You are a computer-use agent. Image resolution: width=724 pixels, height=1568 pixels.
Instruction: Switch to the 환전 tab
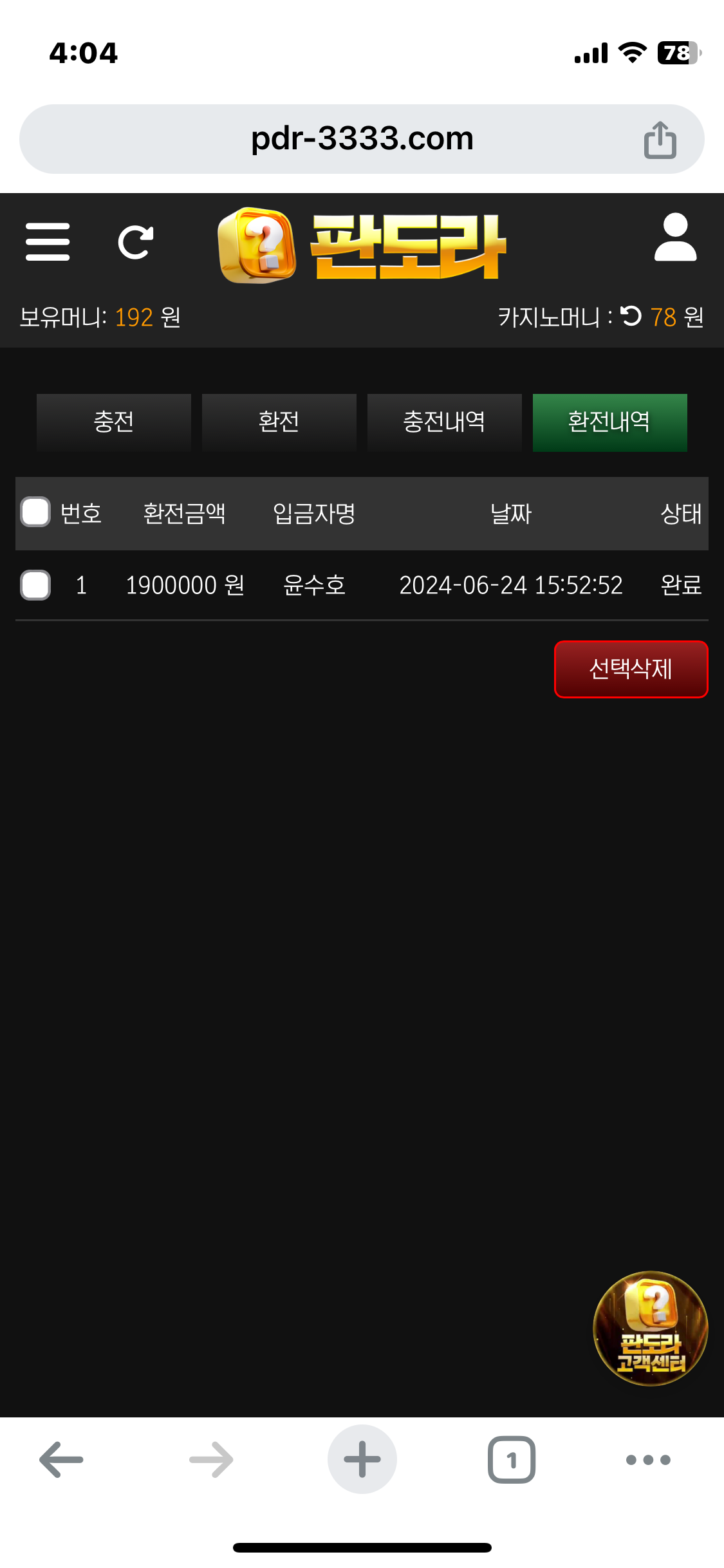click(x=279, y=422)
